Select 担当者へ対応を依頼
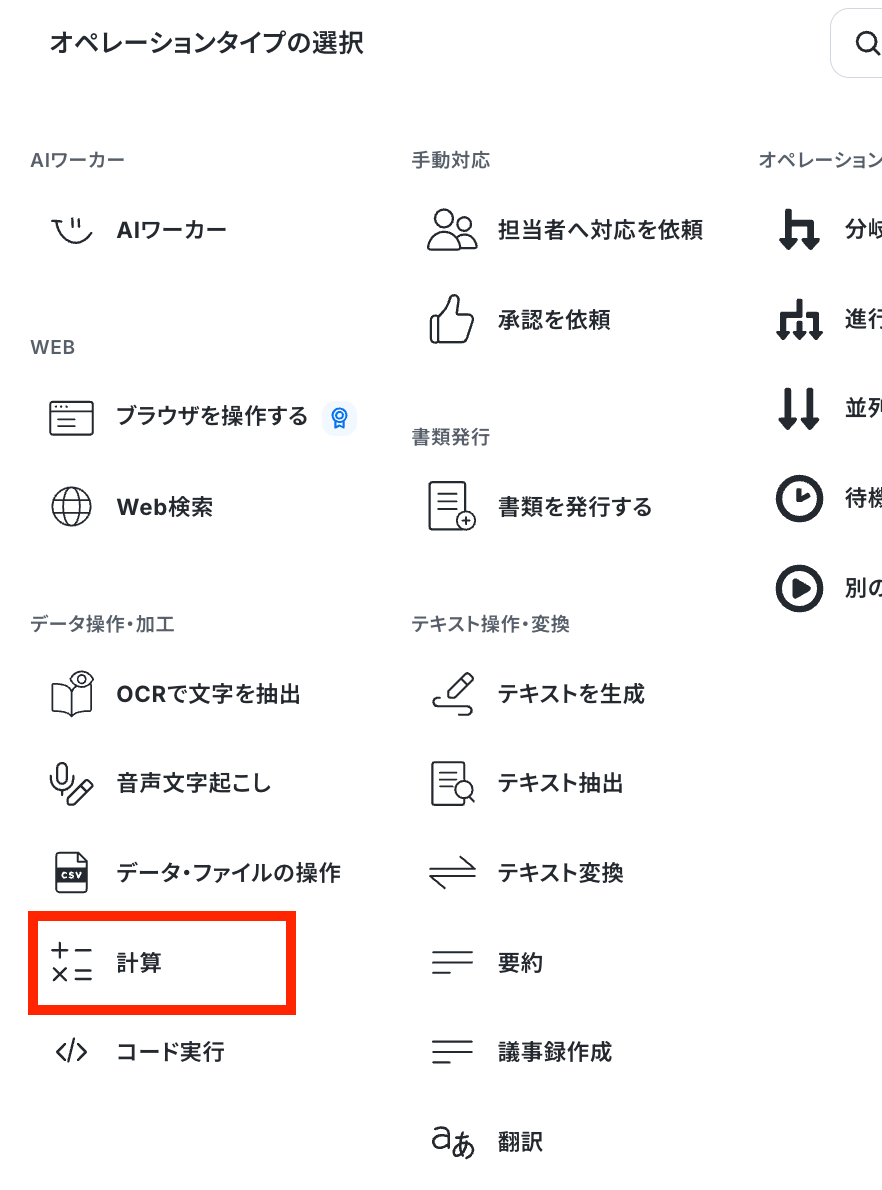Image resolution: width=882 pixels, height=1190 pixels. pyautogui.click(x=565, y=230)
